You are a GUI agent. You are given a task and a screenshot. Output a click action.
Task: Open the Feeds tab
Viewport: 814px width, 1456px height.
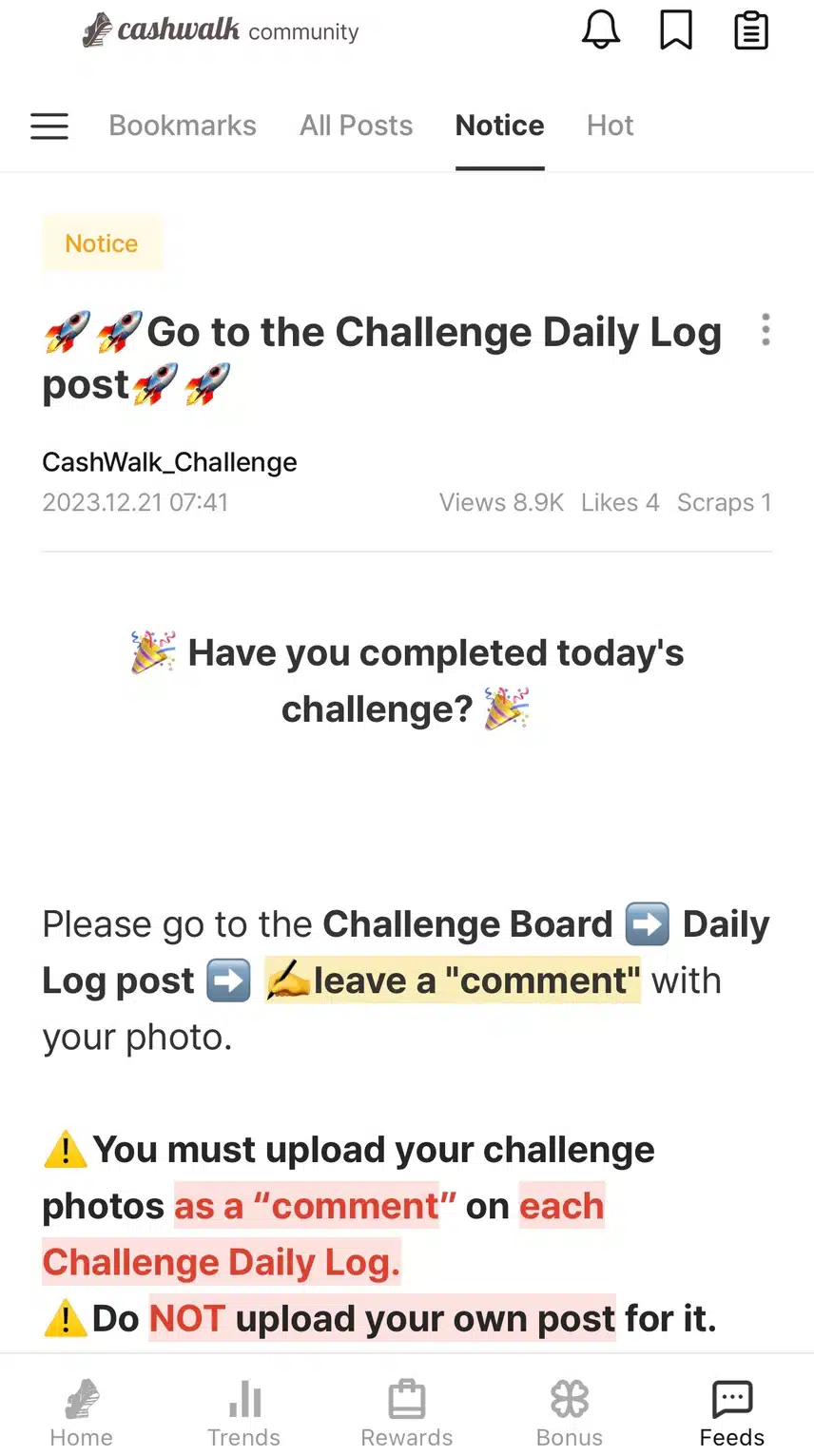coord(732,1411)
